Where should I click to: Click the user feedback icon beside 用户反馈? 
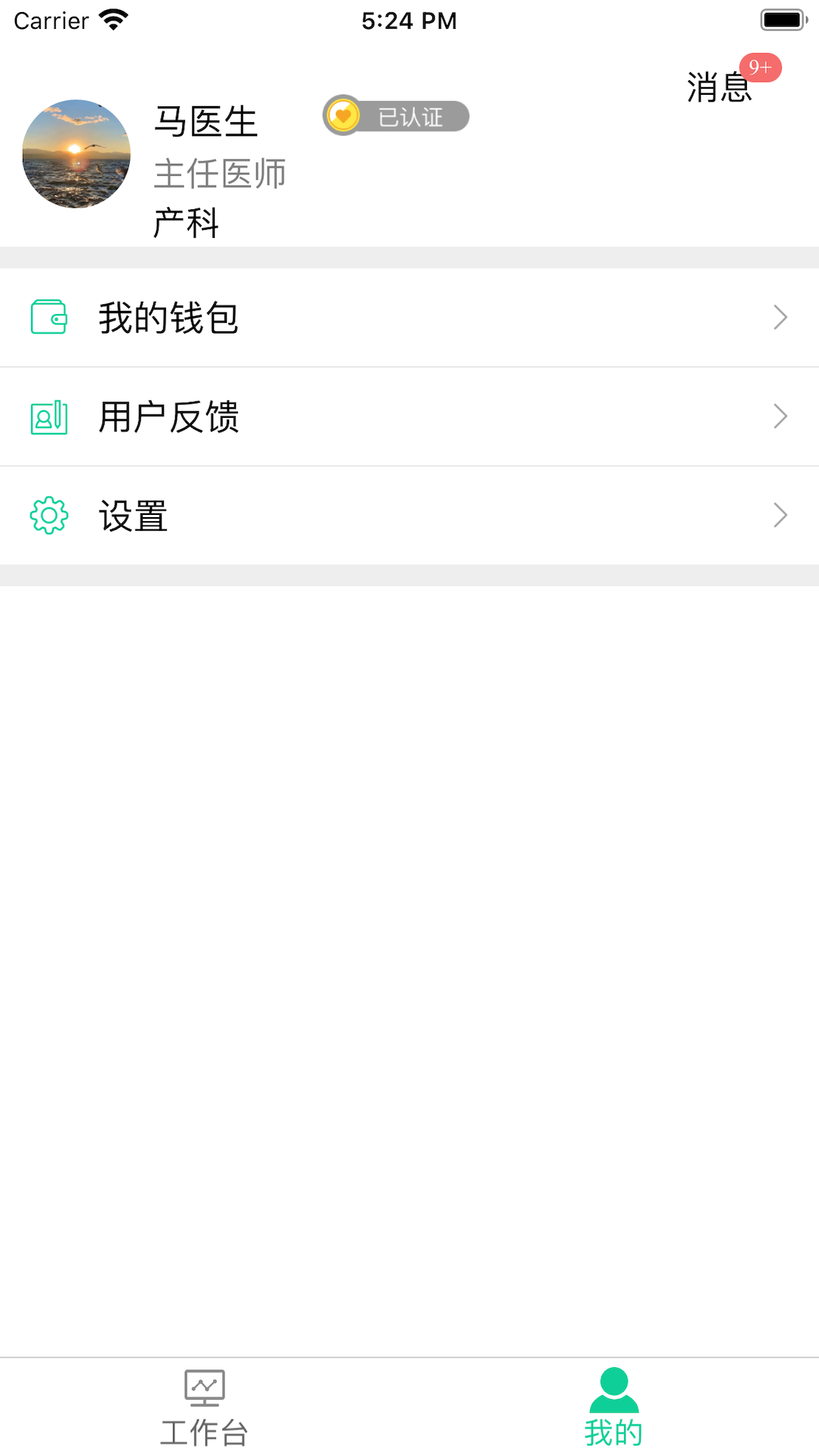click(x=48, y=416)
